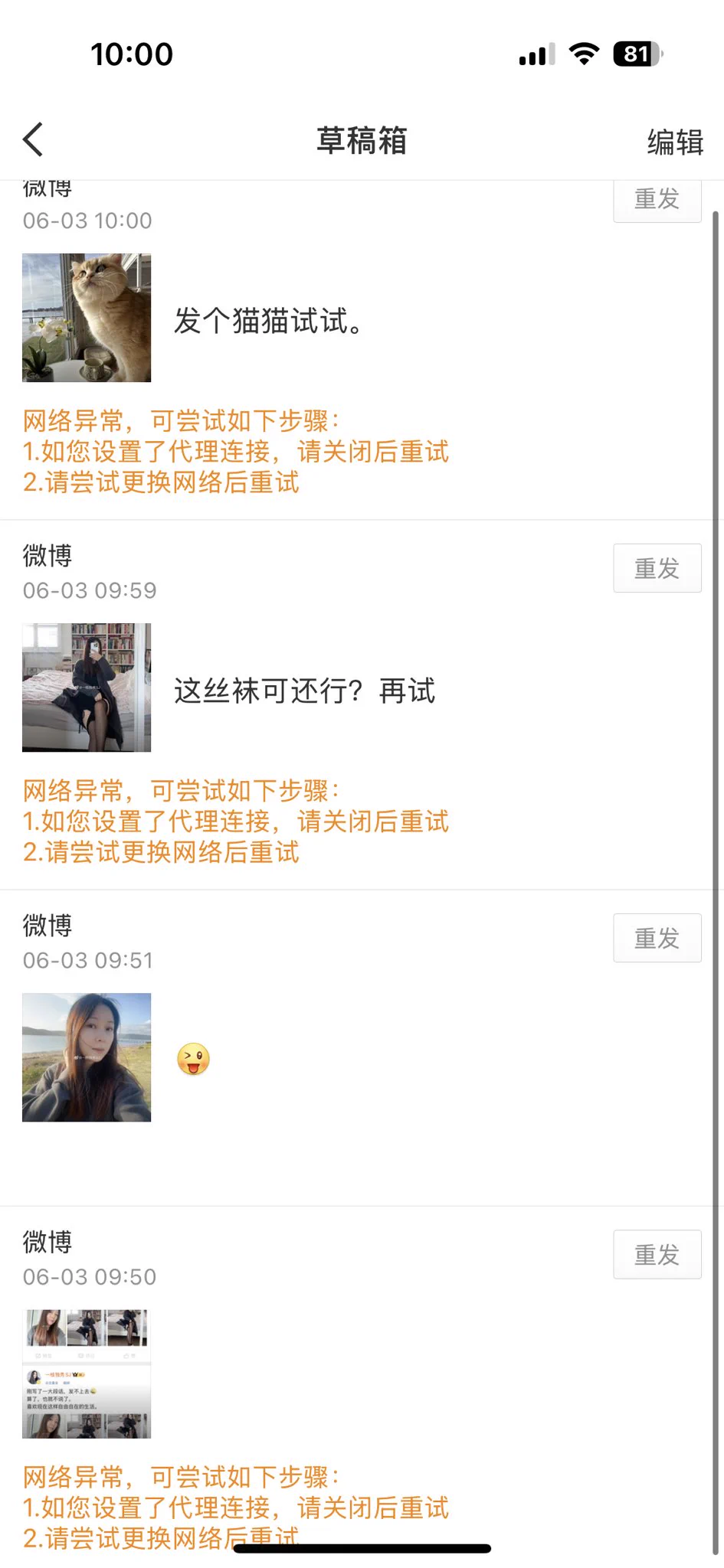The height and width of the screenshot is (1568, 724).
Task: Open the 09:50 screenshot draft thumbnail
Action: (87, 1374)
